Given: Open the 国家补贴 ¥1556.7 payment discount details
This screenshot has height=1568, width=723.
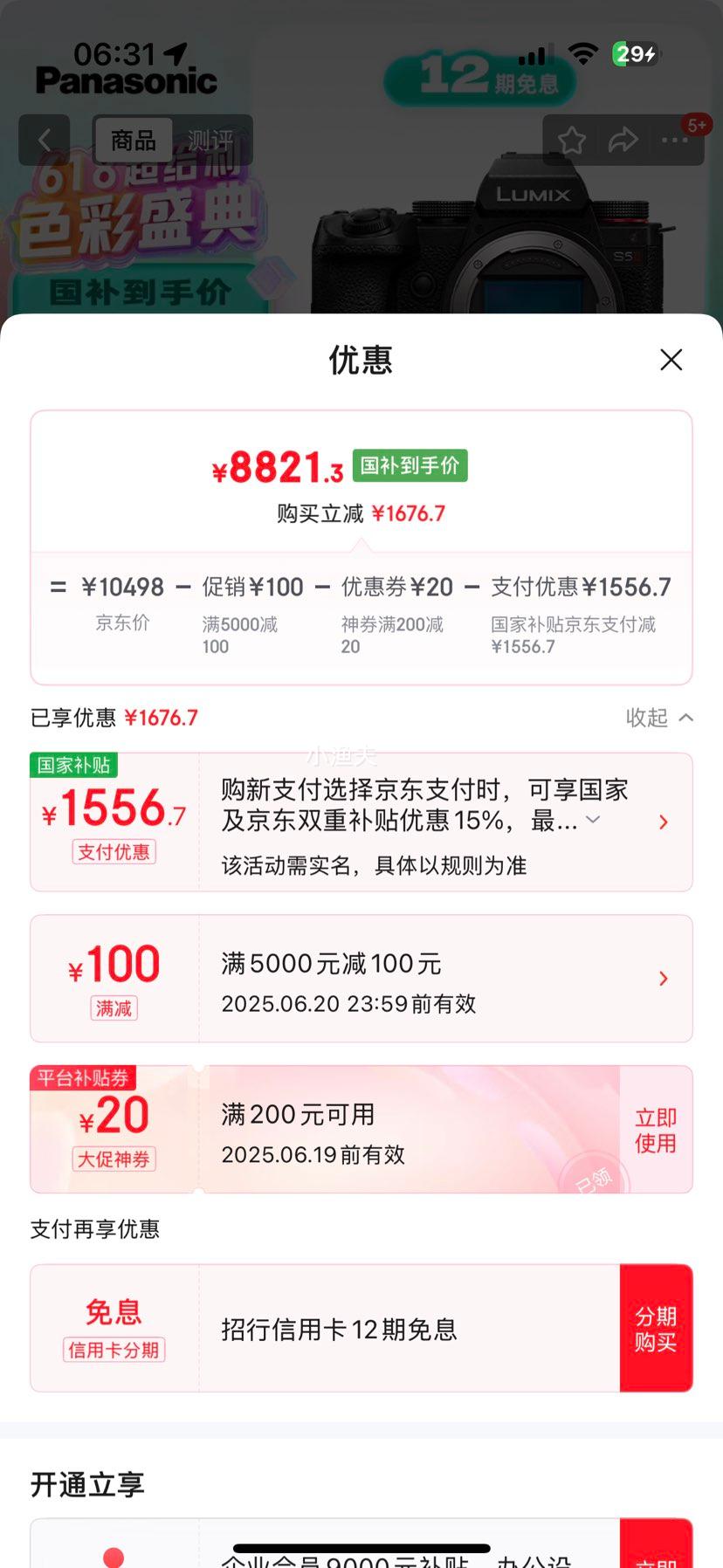Looking at the screenshot, I should [x=663, y=822].
